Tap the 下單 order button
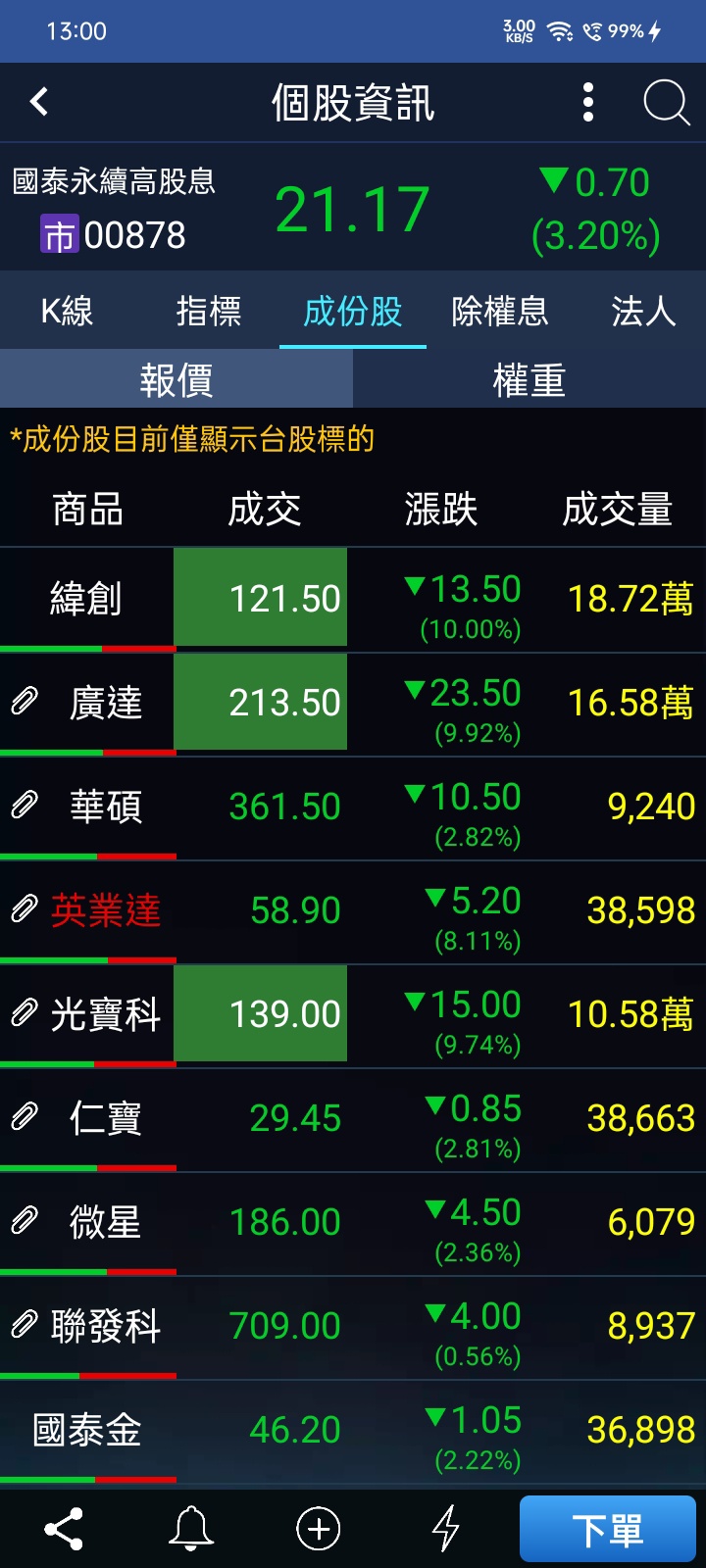 [608, 1529]
